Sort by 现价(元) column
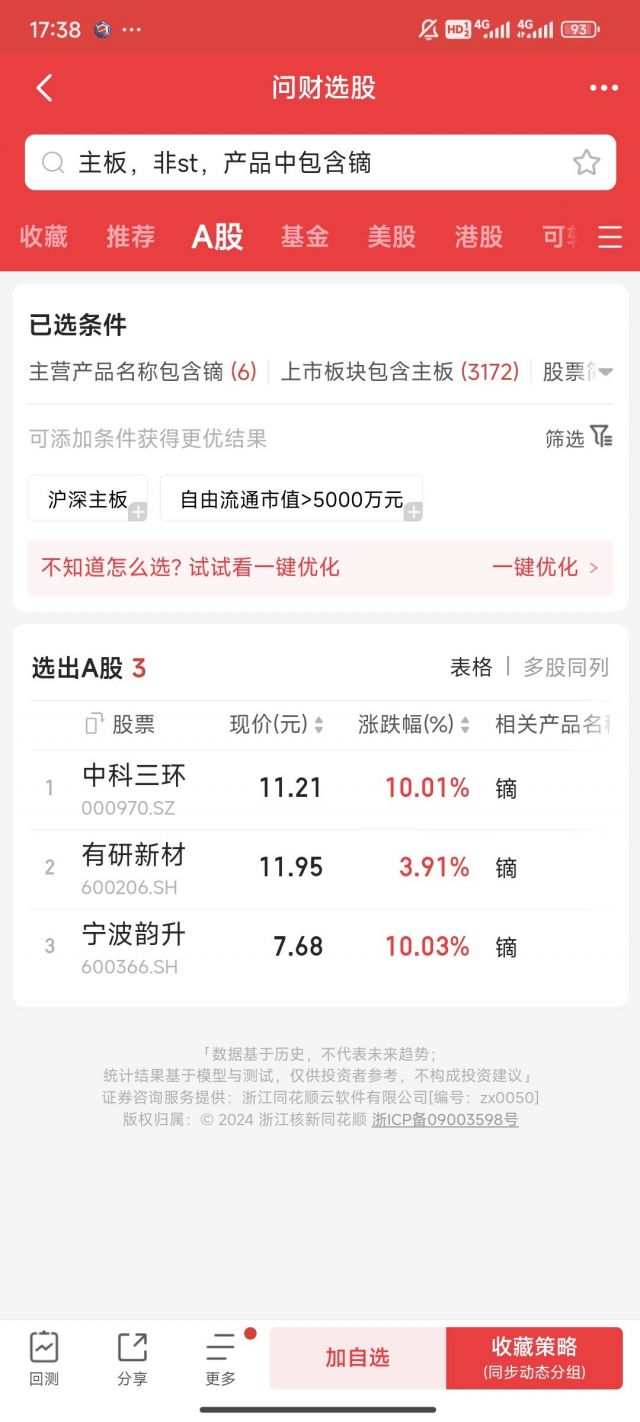Image resolution: width=640 pixels, height=1422 pixels. (x=276, y=724)
